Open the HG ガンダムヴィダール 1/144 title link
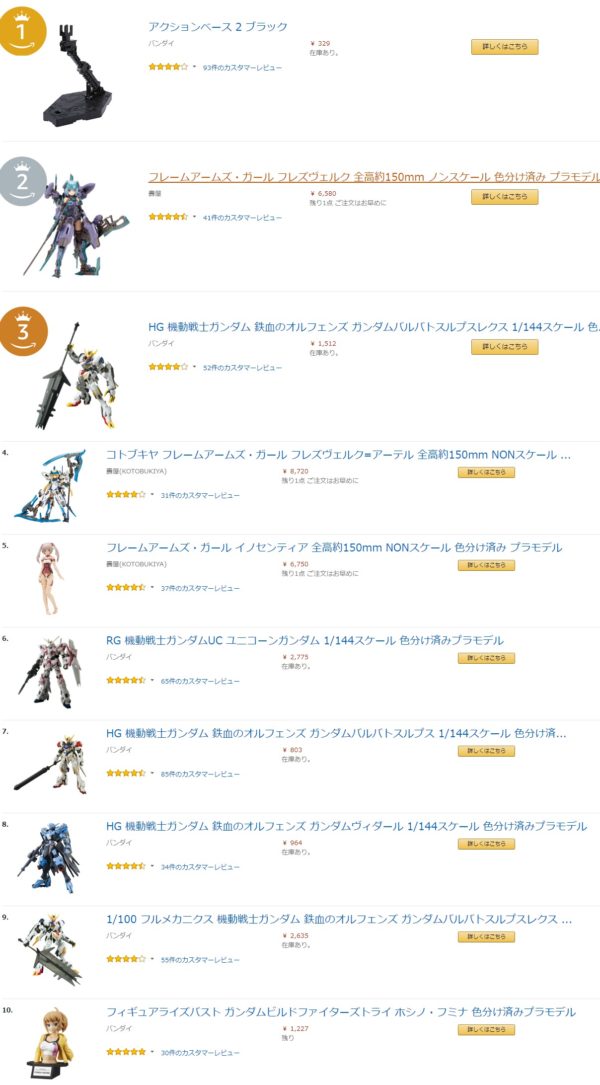The width and height of the screenshot is (600, 1085). (346, 826)
